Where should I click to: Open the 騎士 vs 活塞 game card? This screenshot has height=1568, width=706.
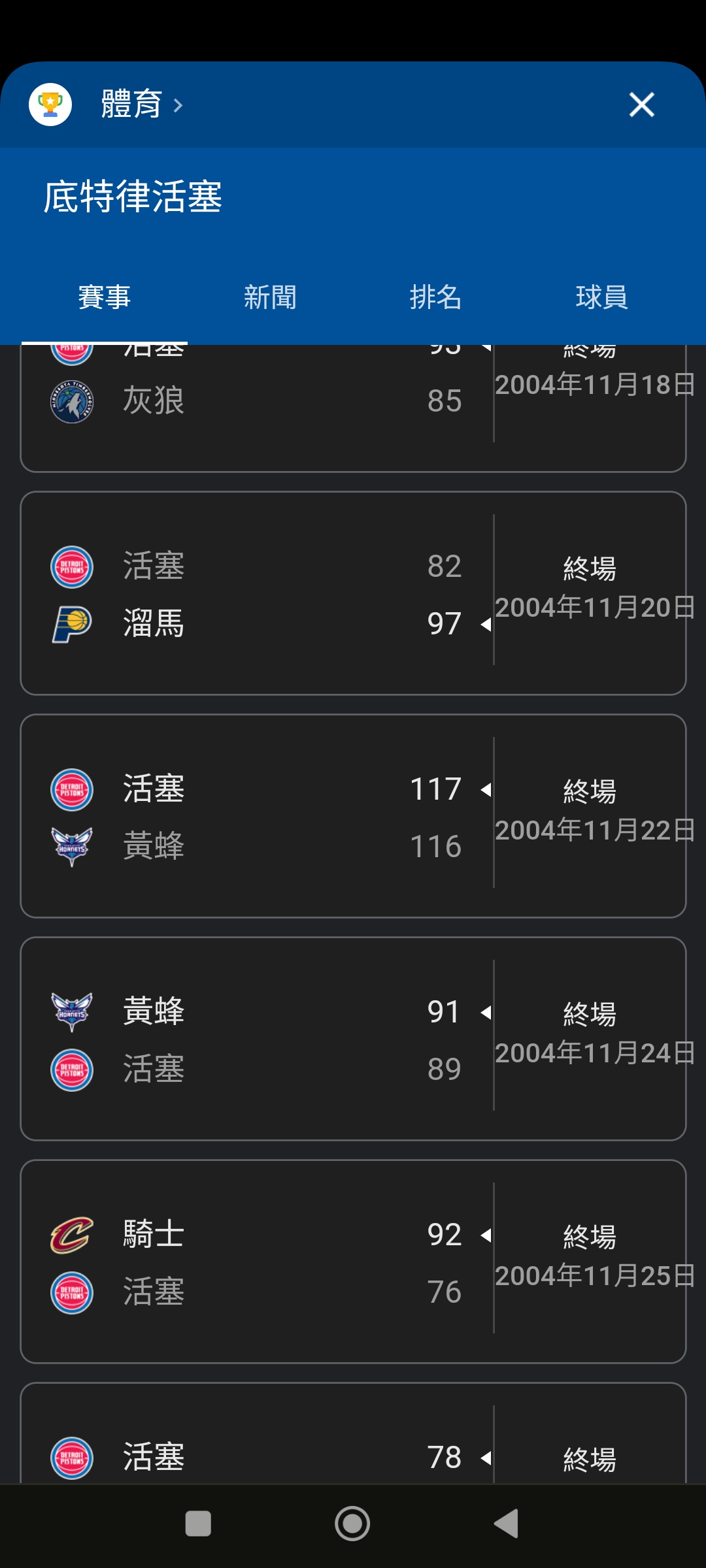353,1262
